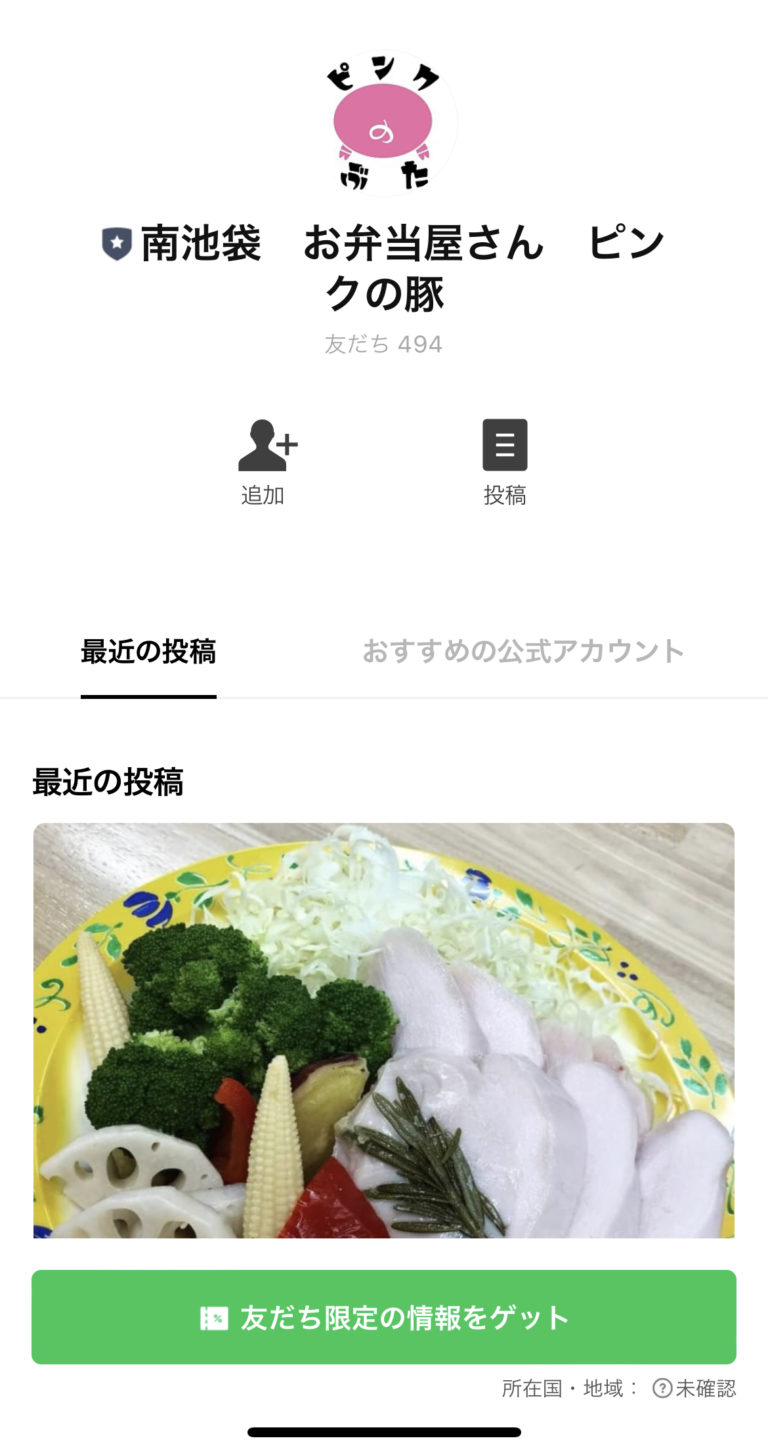The width and height of the screenshot is (768, 1453).
Task: Tap the 追加 add friend button
Action: tap(263, 462)
